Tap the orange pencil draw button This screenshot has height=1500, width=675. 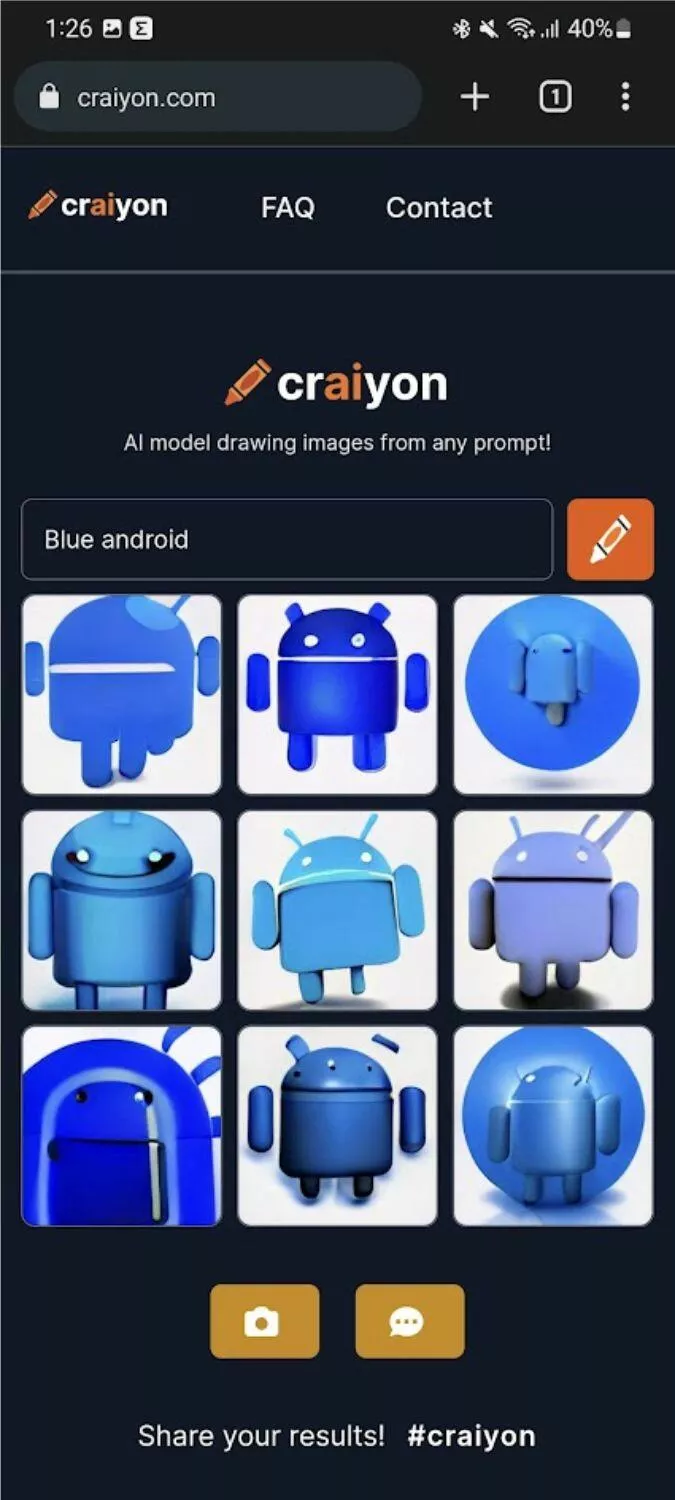[610, 540]
